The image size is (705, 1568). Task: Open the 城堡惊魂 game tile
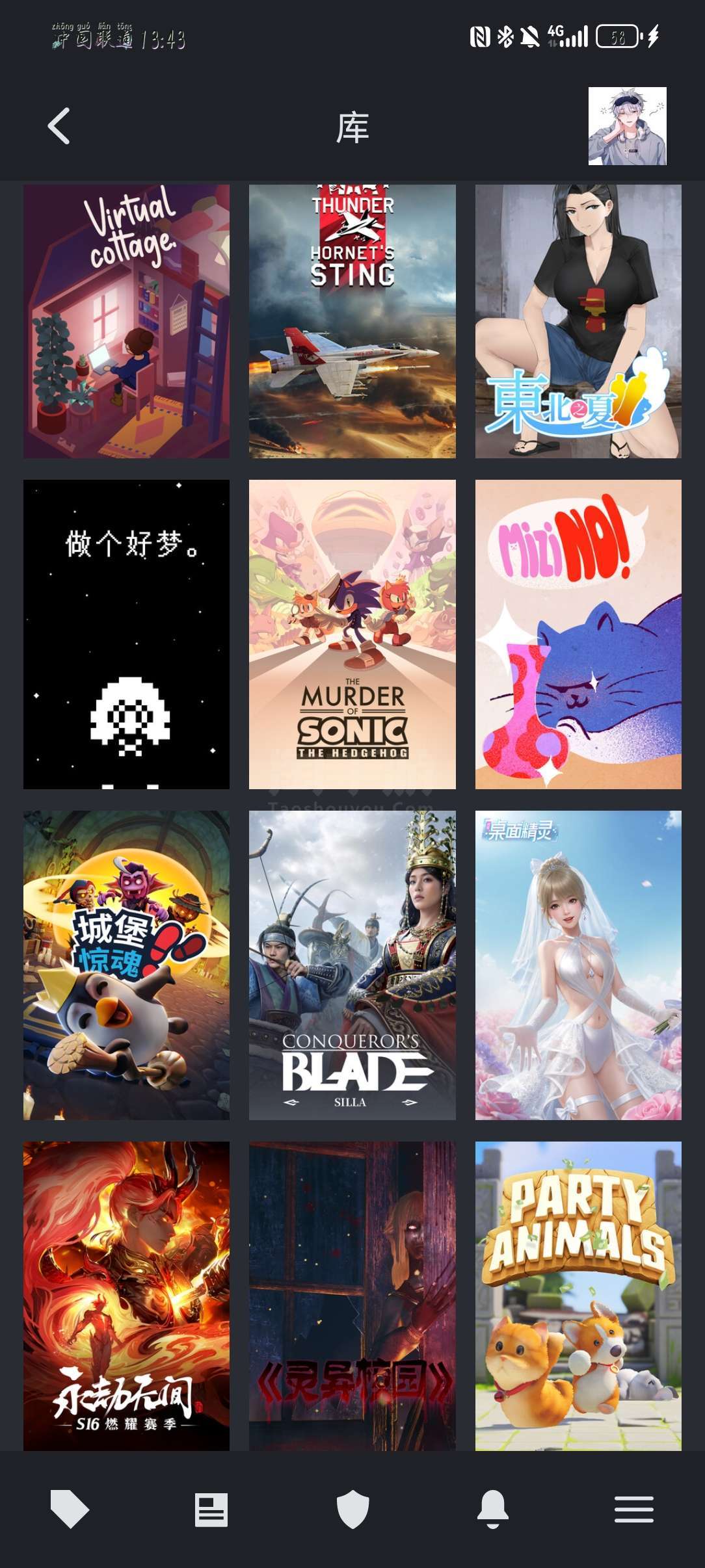pyautogui.click(x=126, y=965)
